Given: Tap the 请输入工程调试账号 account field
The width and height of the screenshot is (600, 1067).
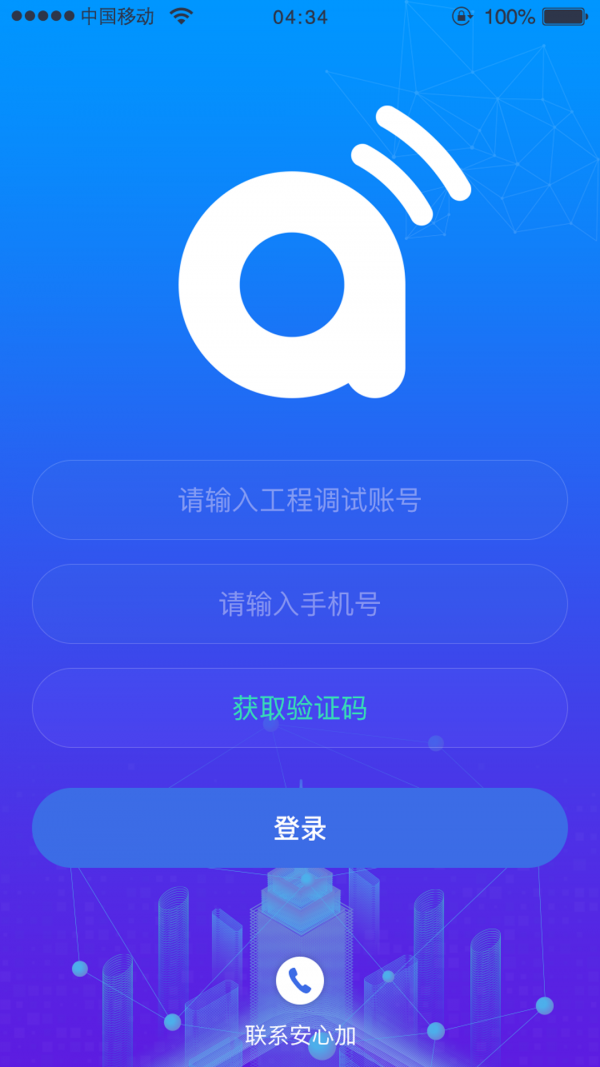Looking at the screenshot, I should pos(300,500).
